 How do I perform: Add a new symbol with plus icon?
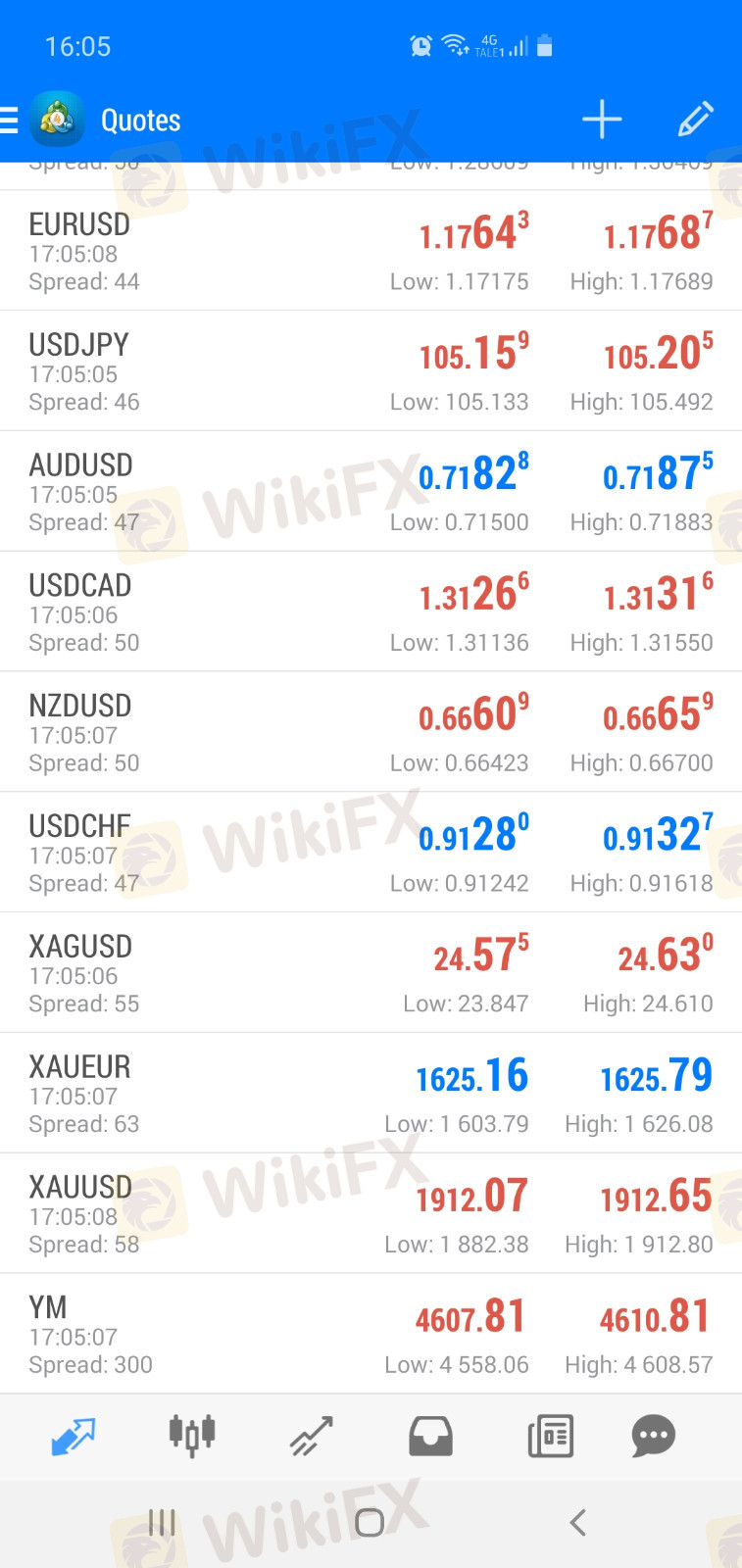602,120
